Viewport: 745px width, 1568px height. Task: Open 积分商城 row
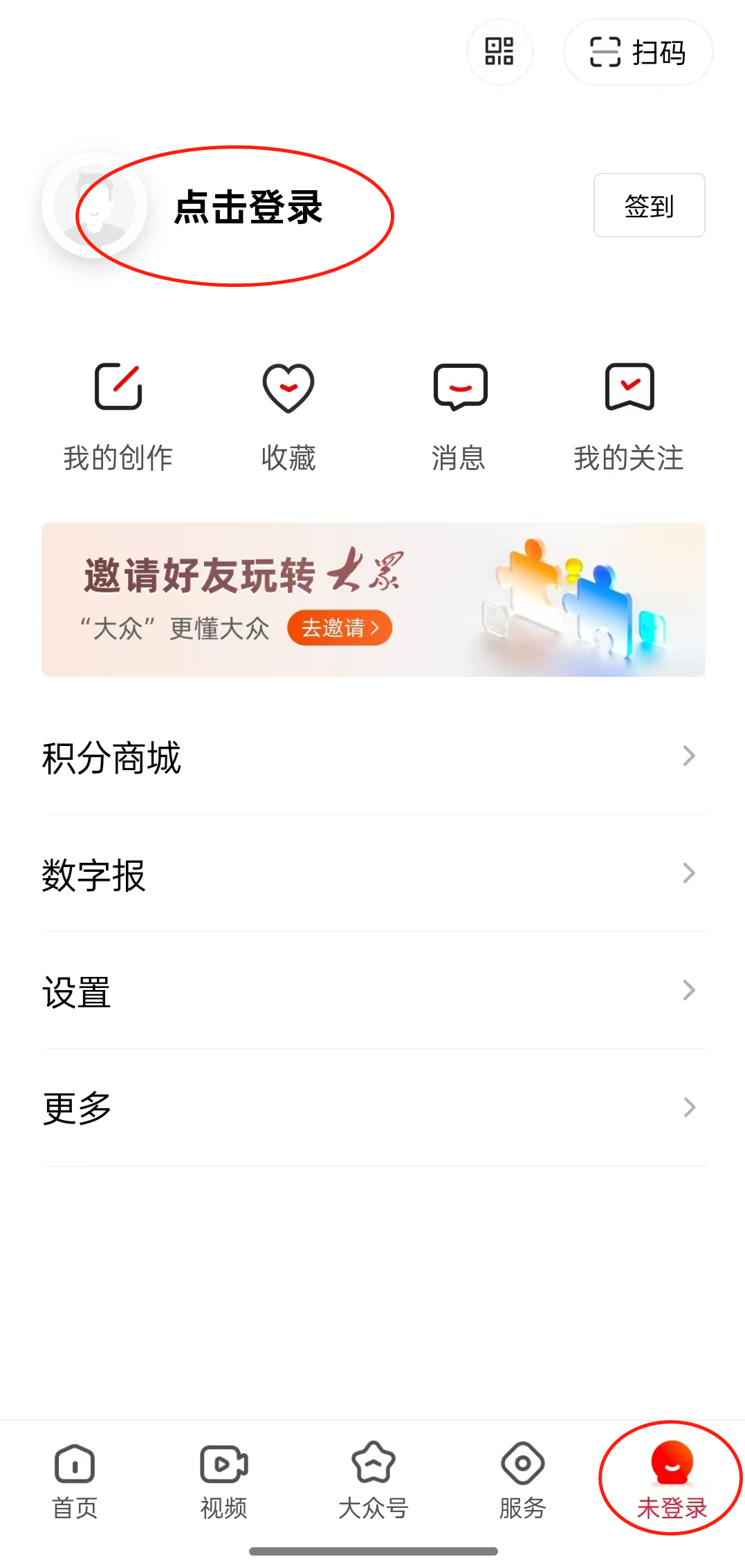(374, 757)
